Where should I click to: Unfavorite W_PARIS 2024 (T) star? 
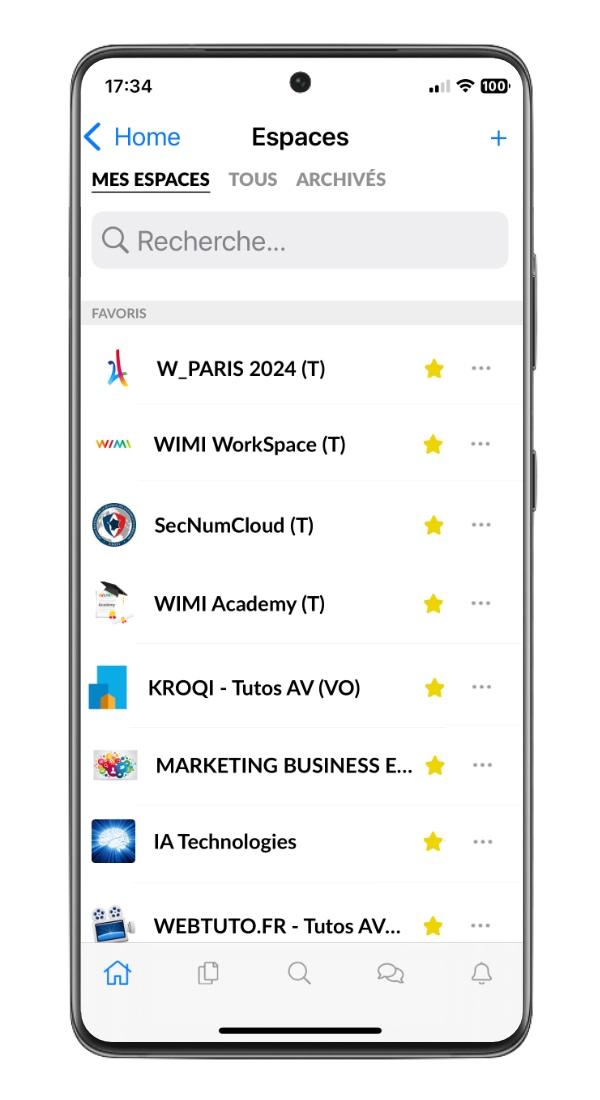434,368
